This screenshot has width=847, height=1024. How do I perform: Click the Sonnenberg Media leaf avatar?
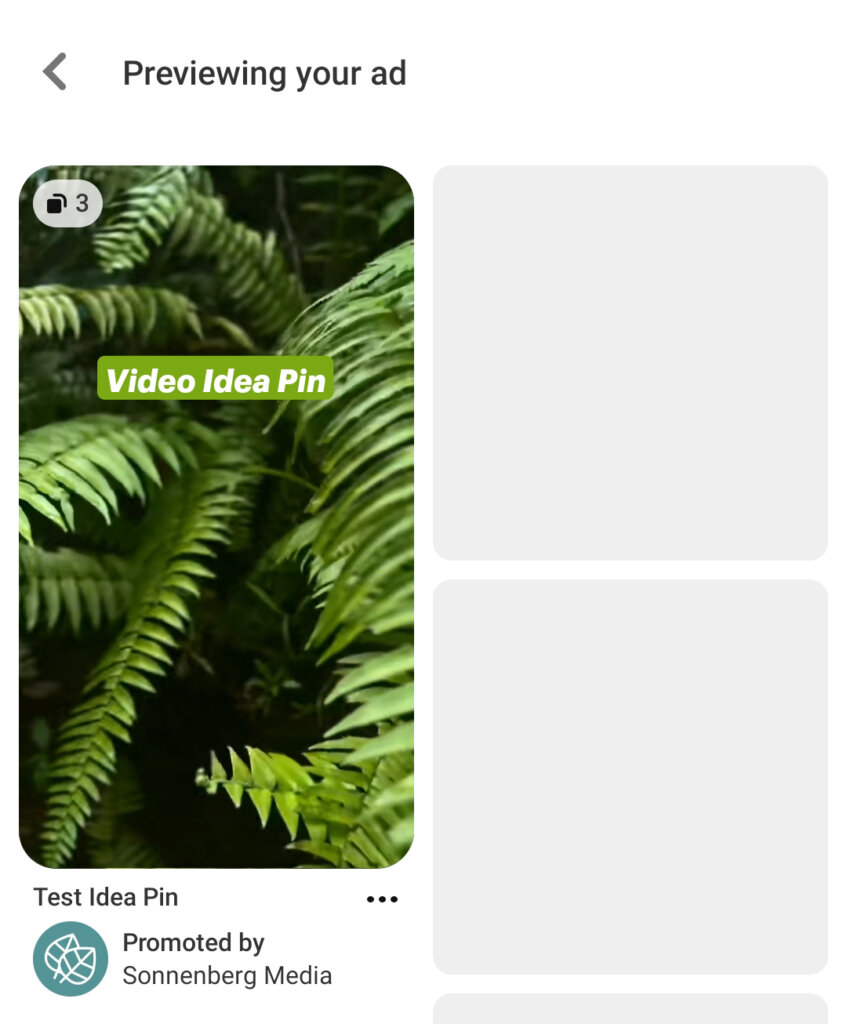point(72,957)
